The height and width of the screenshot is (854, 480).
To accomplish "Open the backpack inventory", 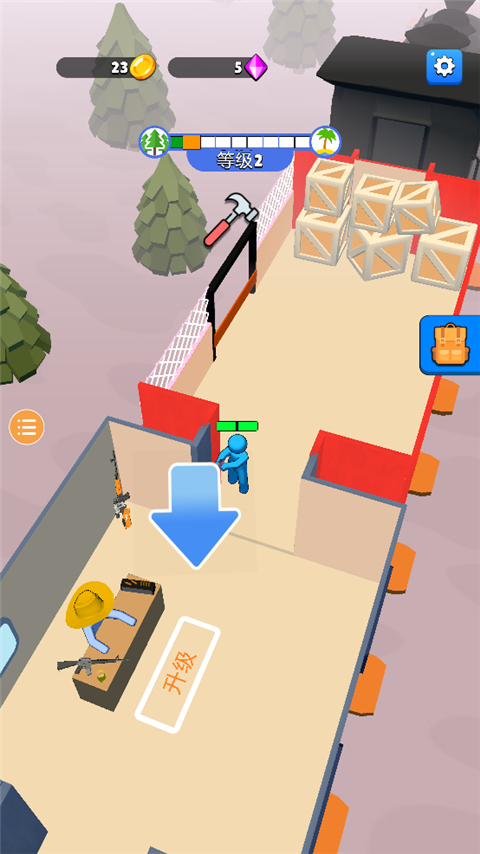I will click(x=450, y=345).
